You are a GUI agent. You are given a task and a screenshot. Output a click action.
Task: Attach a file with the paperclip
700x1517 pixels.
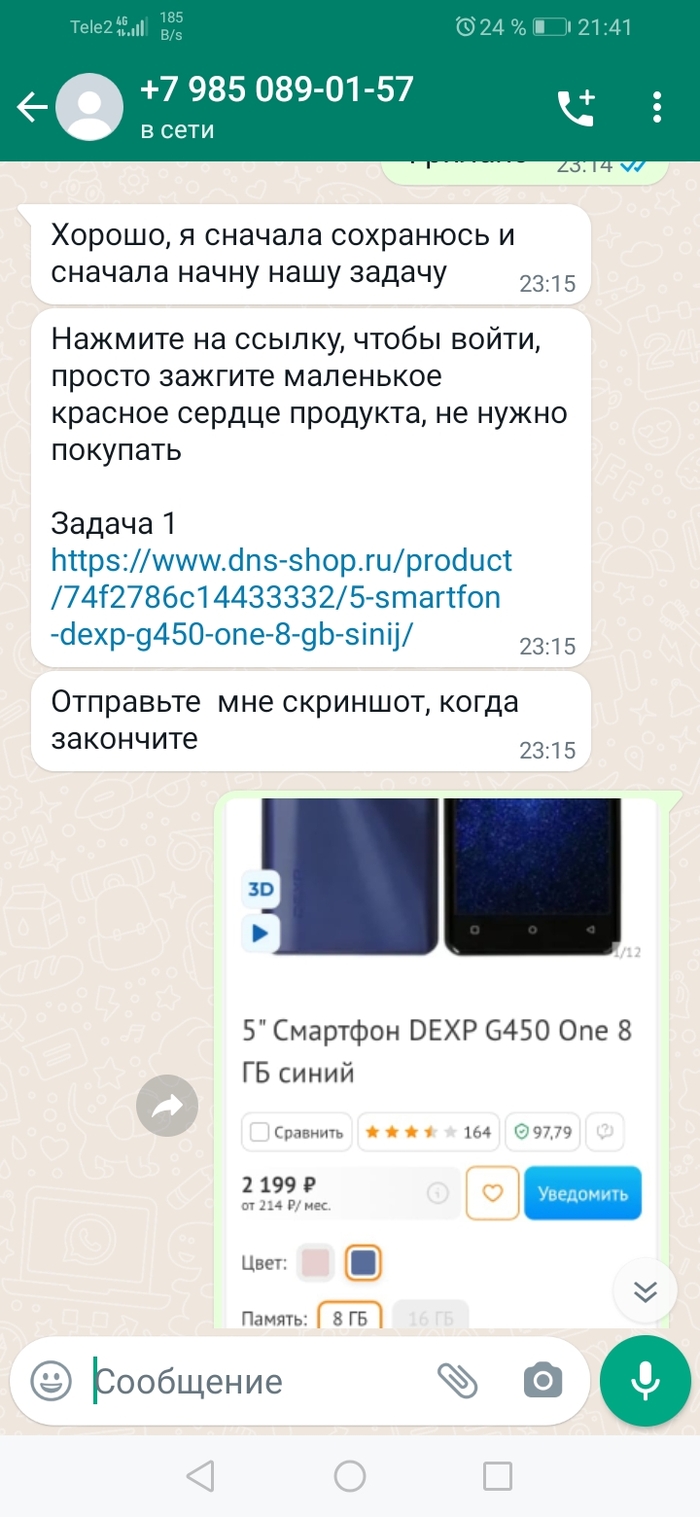[458, 1382]
